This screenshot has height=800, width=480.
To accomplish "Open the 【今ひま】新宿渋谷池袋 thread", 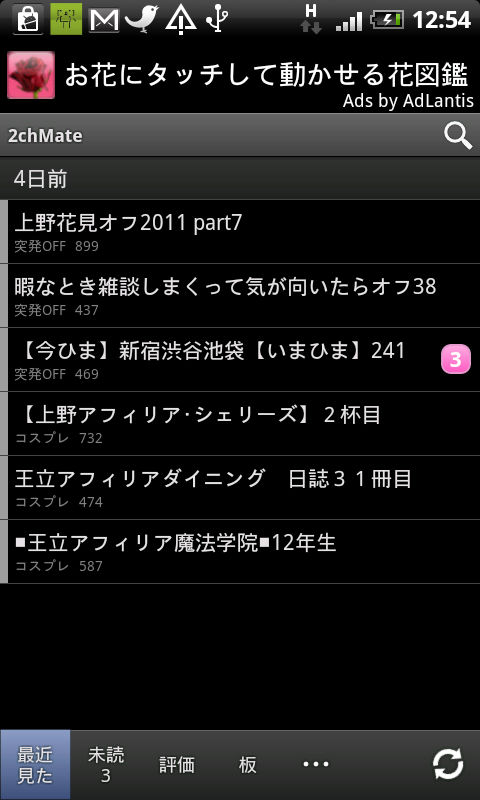I will [240, 360].
